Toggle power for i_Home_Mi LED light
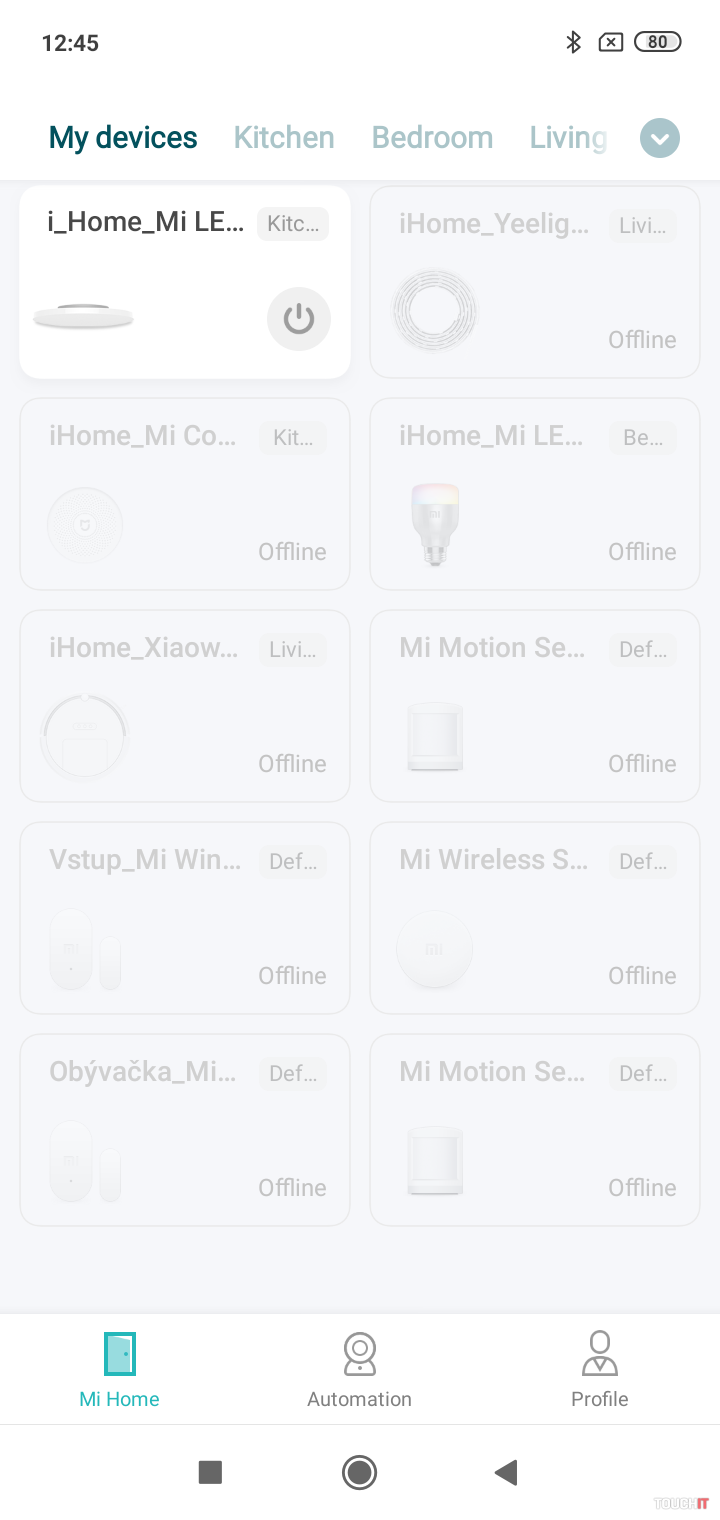The width and height of the screenshot is (720, 1520). [x=298, y=319]
